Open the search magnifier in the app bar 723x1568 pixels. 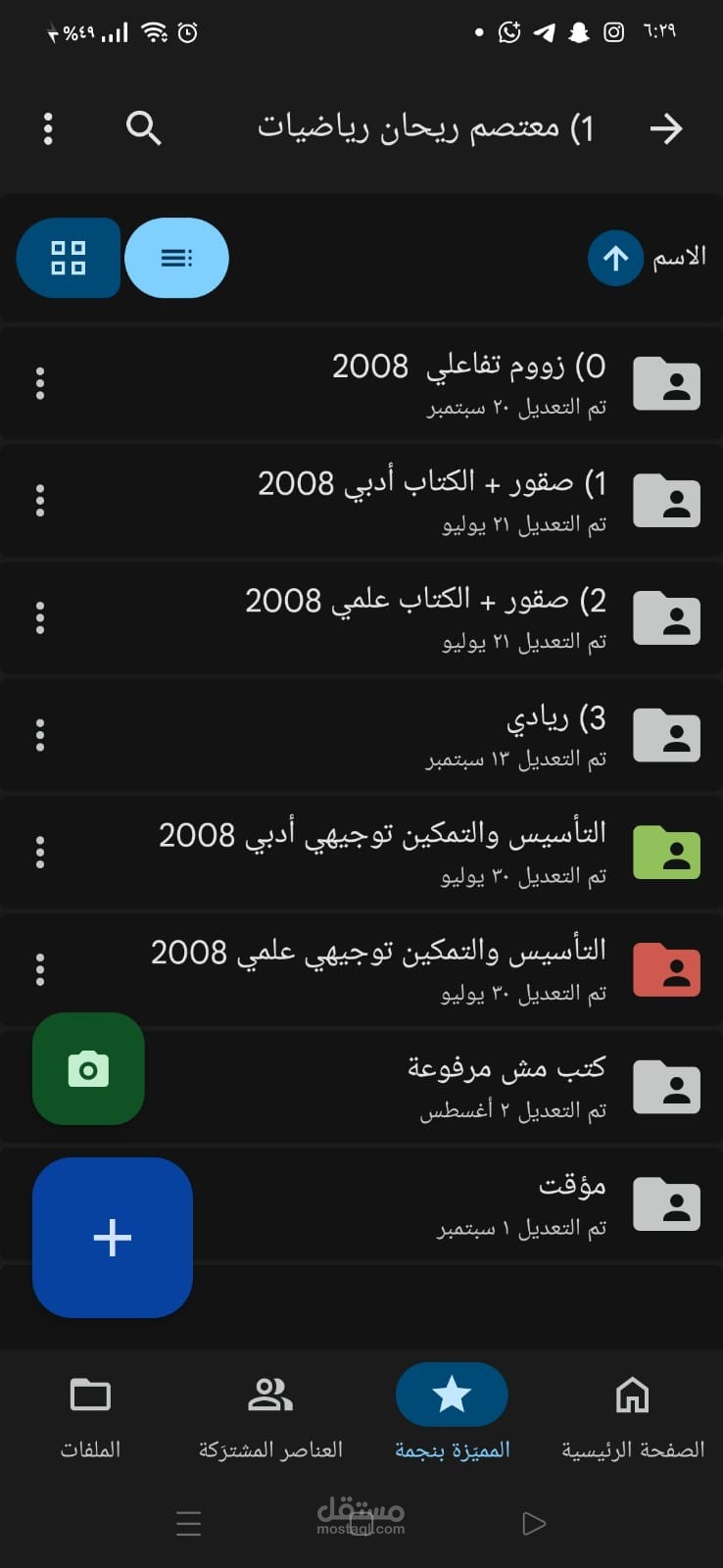[143, 128]
